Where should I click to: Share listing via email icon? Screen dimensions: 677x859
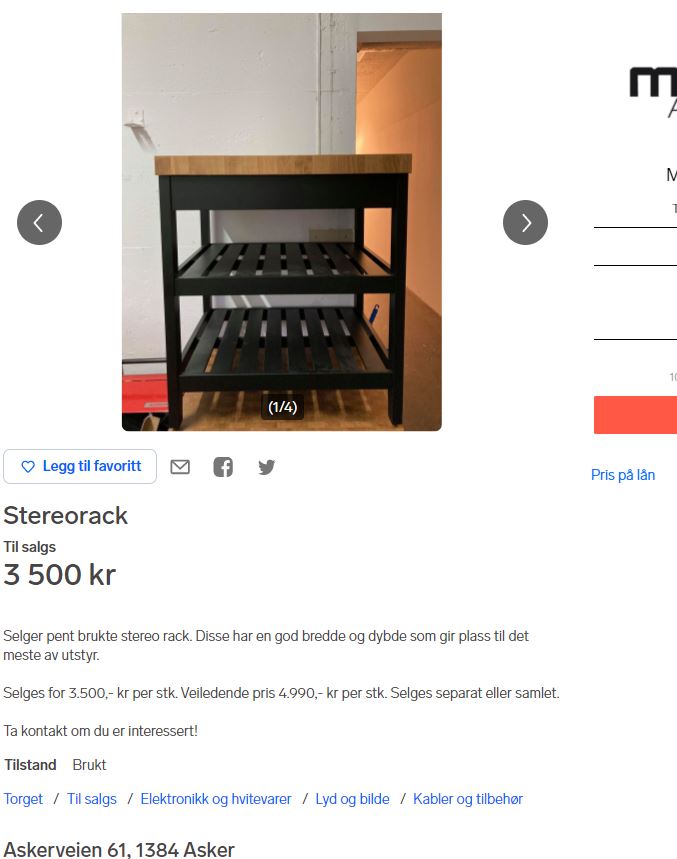[x=180, y=467]
